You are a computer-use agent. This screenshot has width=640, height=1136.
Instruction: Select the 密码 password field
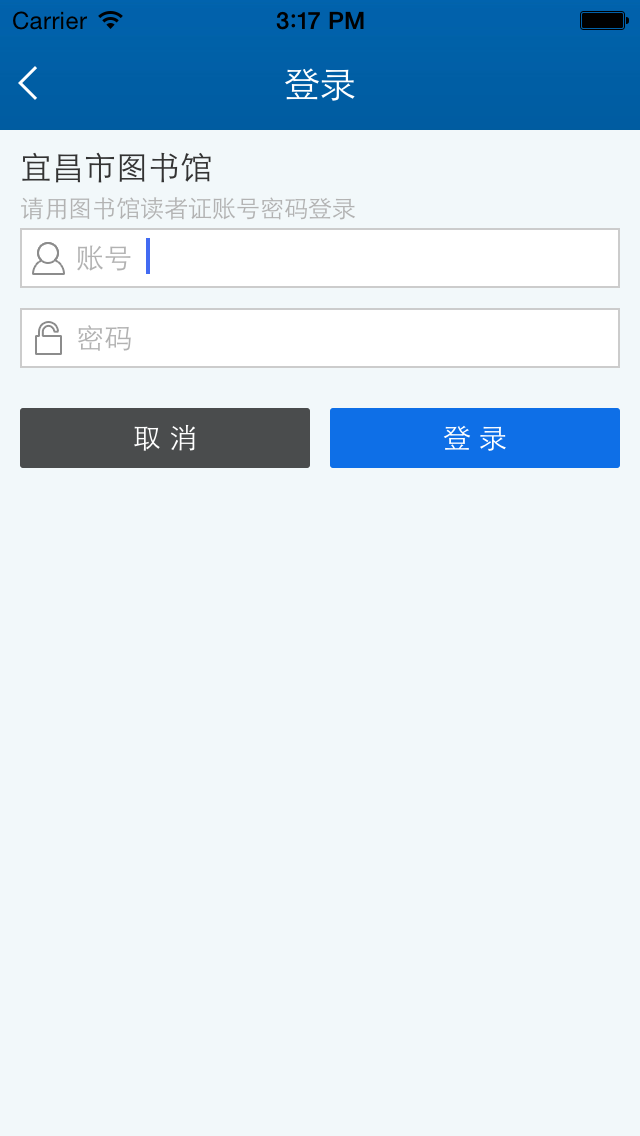(340, 338)
